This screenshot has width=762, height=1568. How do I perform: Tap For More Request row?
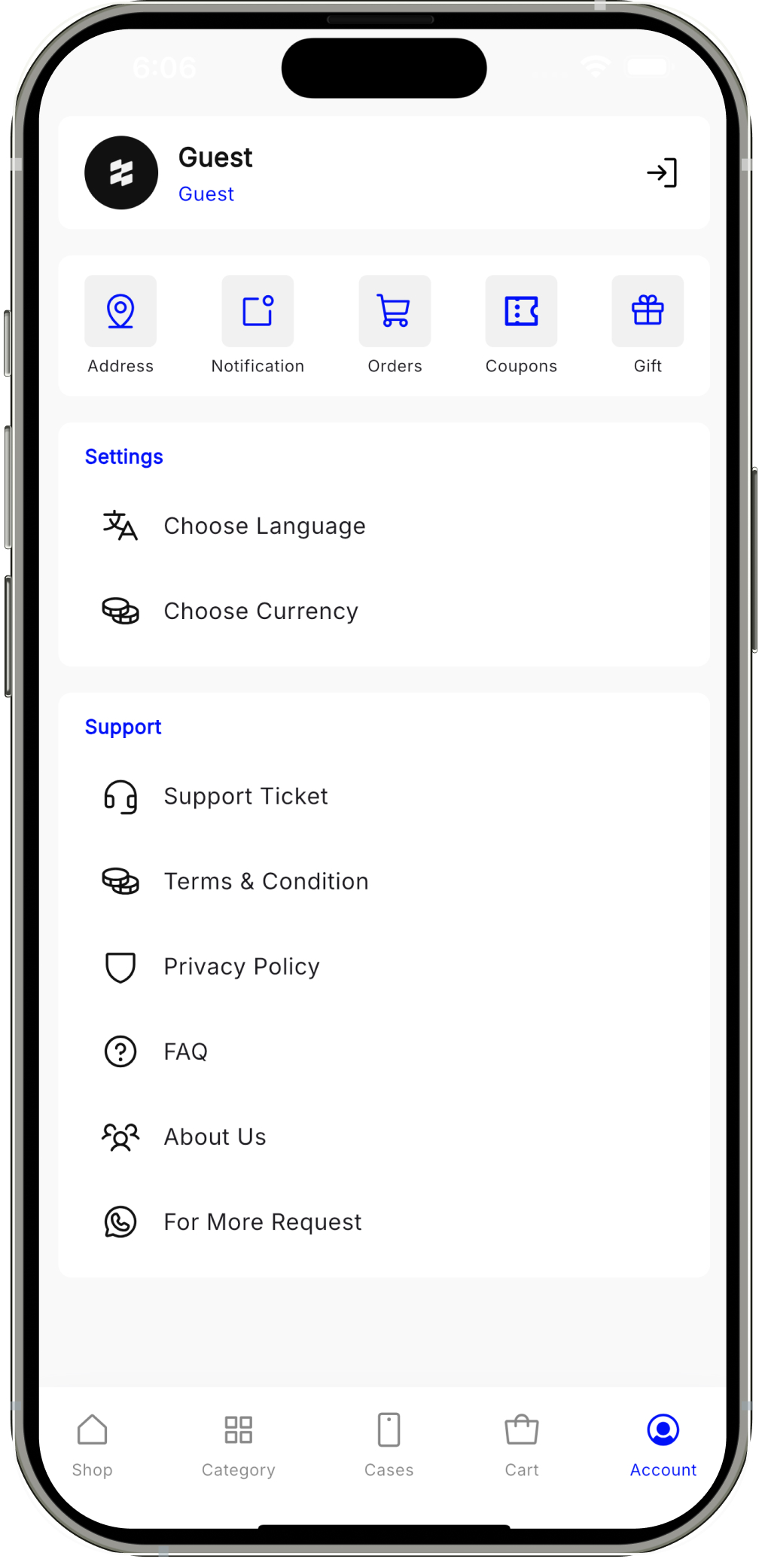[x=262, y=1222]
